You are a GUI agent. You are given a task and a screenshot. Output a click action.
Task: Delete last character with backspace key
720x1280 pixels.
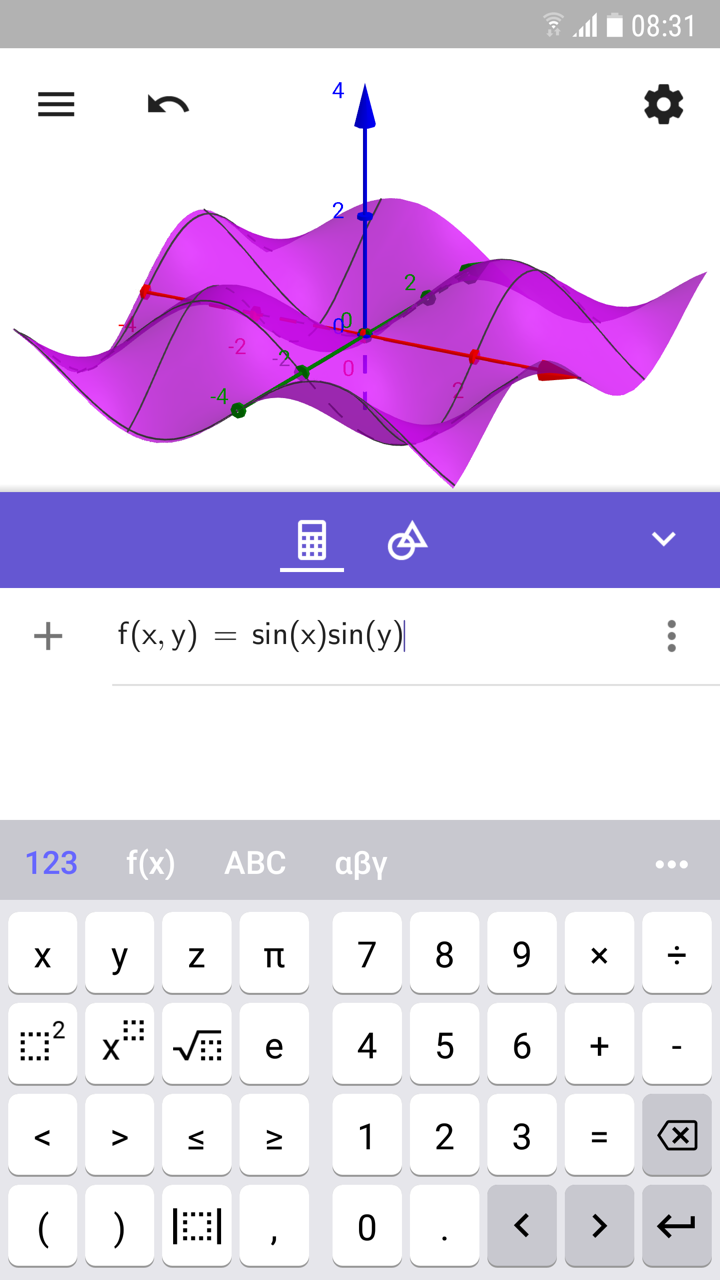click(x=676, y=1136)
